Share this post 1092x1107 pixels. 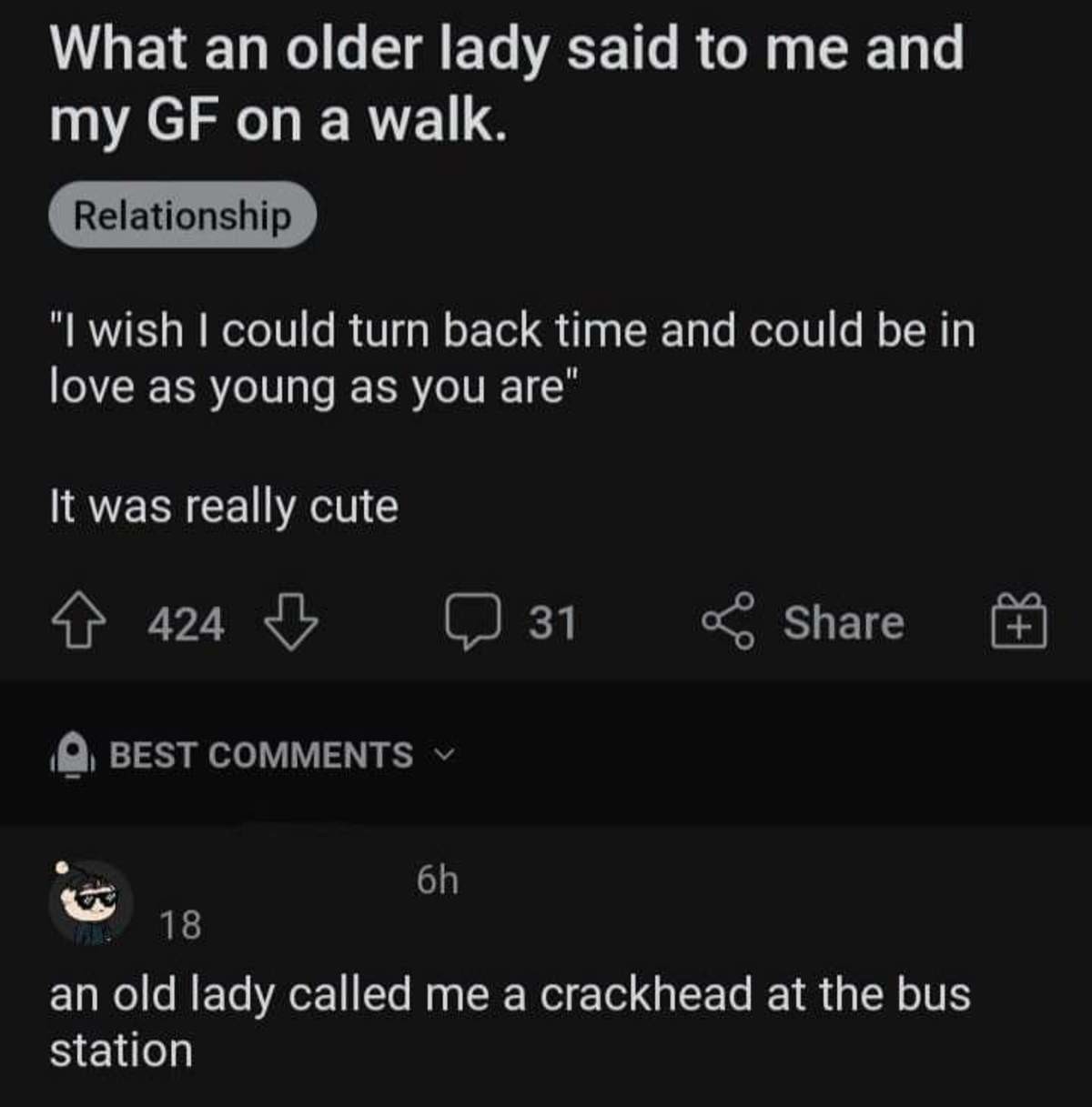click(x=803, y=622)
